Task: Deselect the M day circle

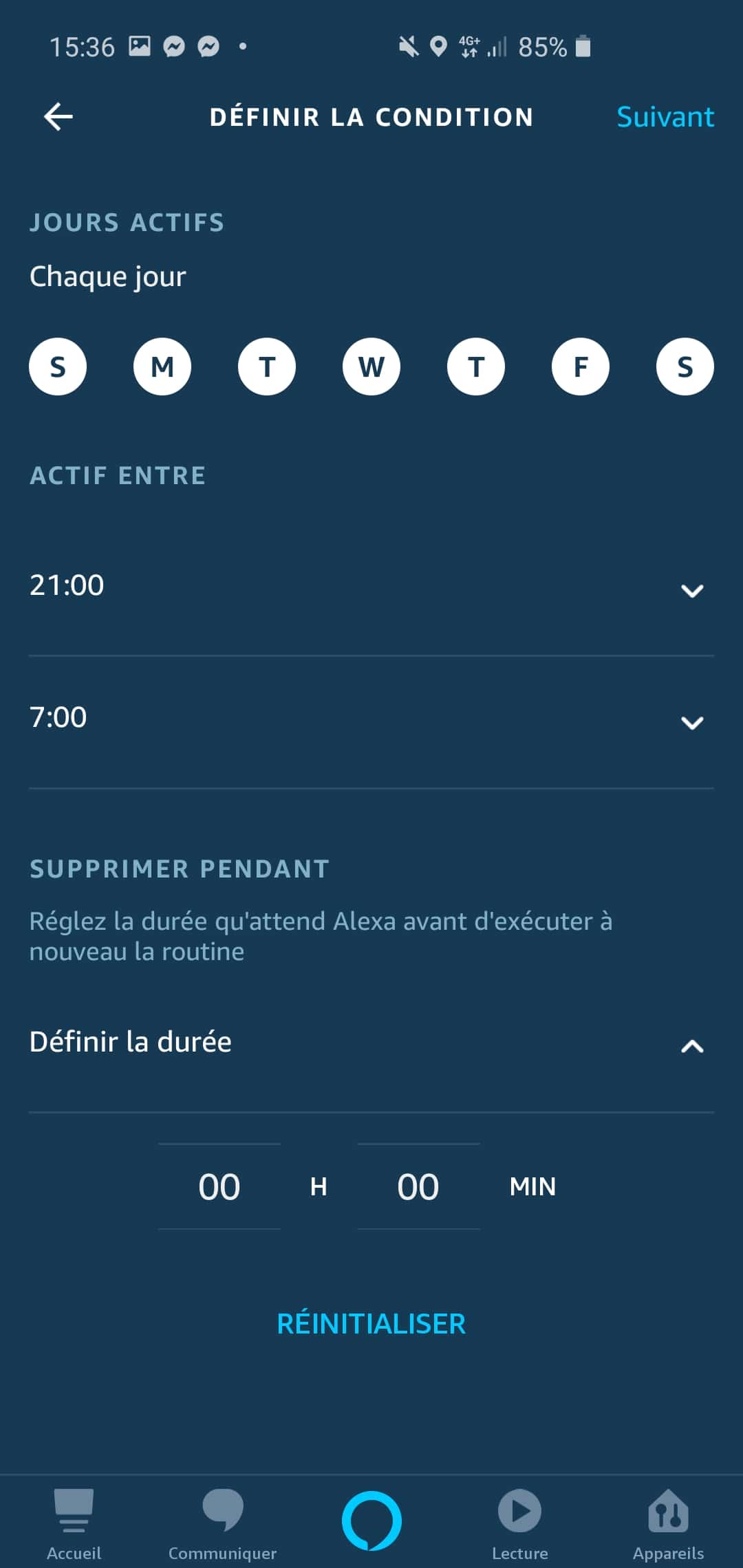Action: (162, 367)
